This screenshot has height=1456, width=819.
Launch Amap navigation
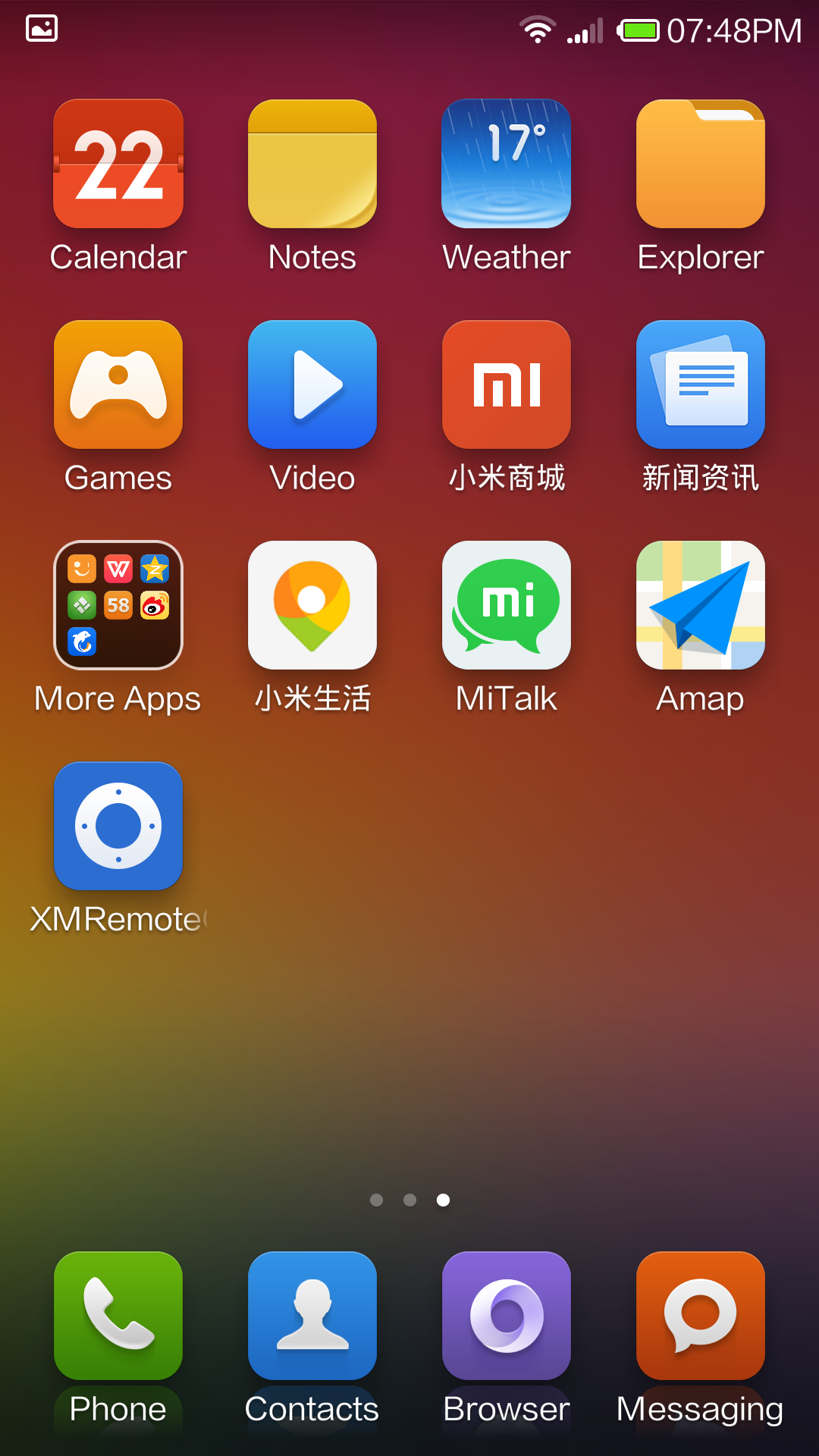[x=701, y=605]
